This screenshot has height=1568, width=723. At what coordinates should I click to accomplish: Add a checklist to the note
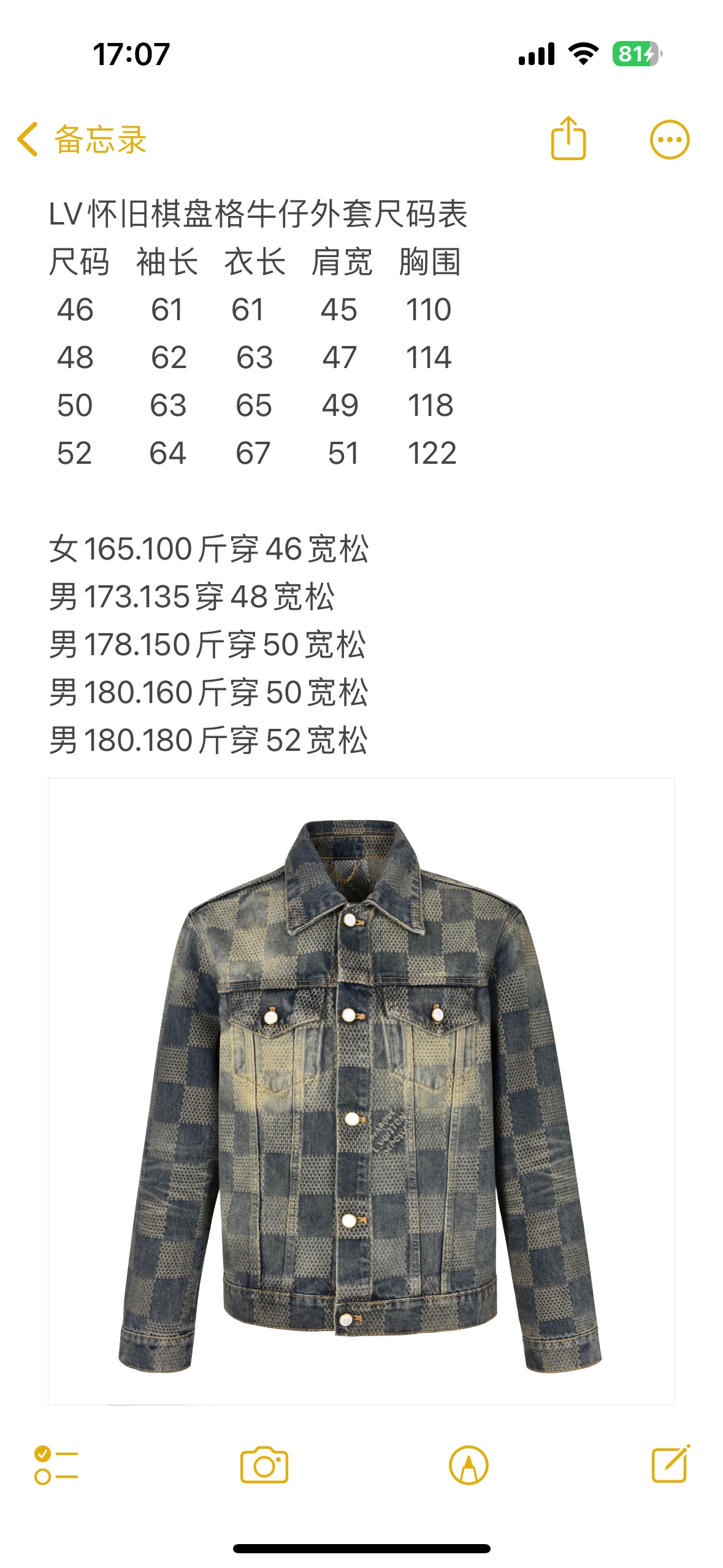click(x=56, y=1465)
